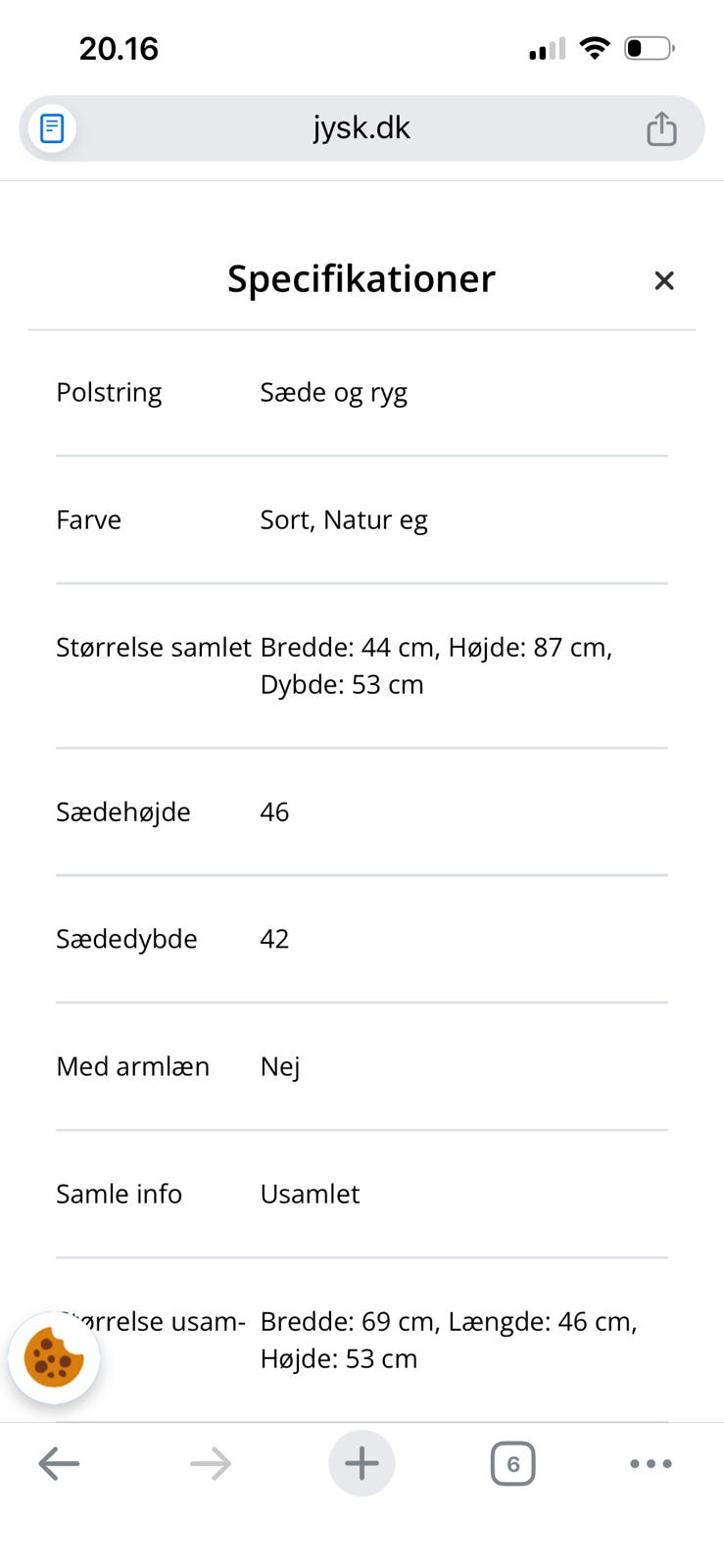Select the Samle info Usamlet entry
724x1568 pixels.
(310, 1194)
